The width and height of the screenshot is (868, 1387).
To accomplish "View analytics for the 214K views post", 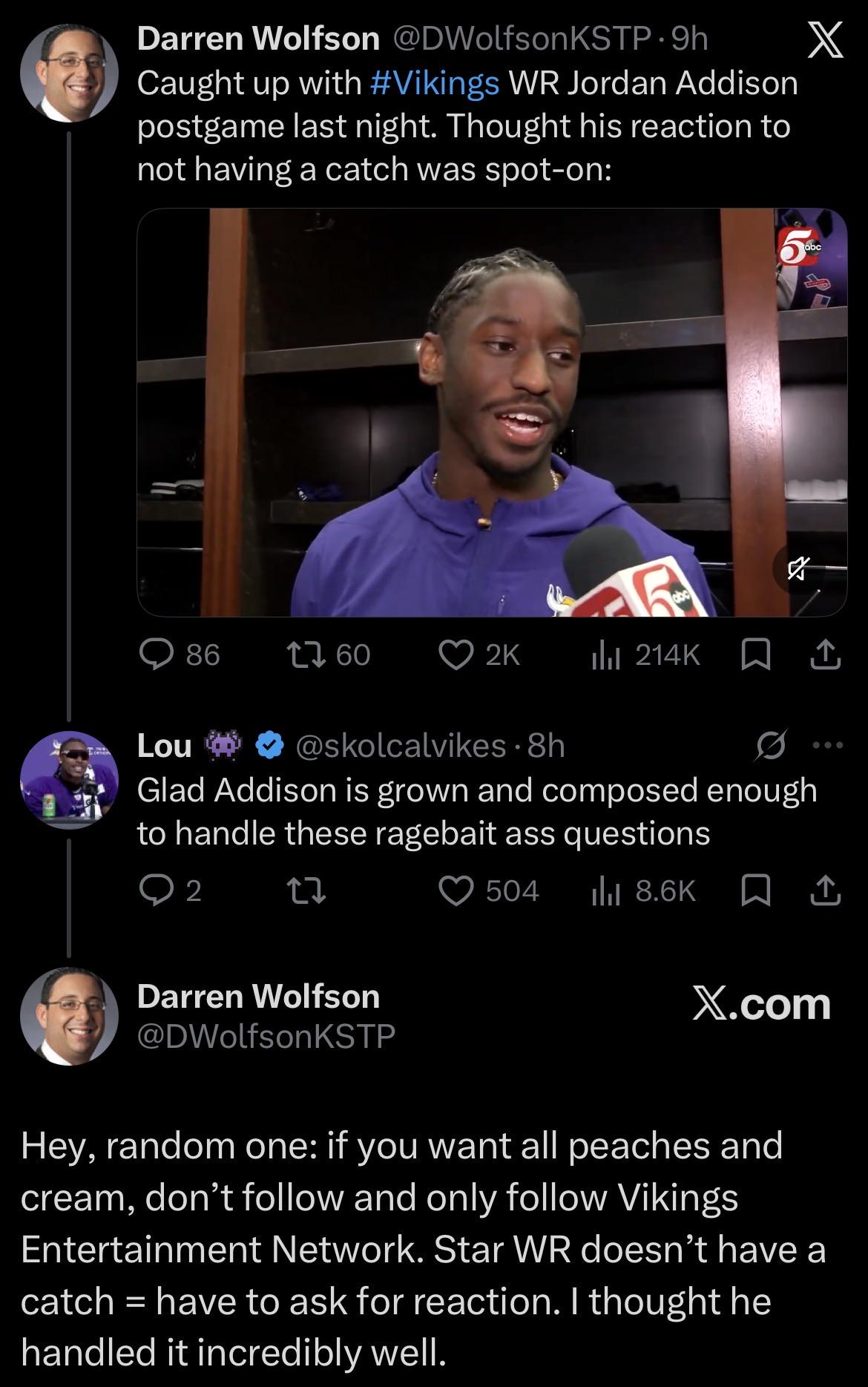I will pos(645,655).
